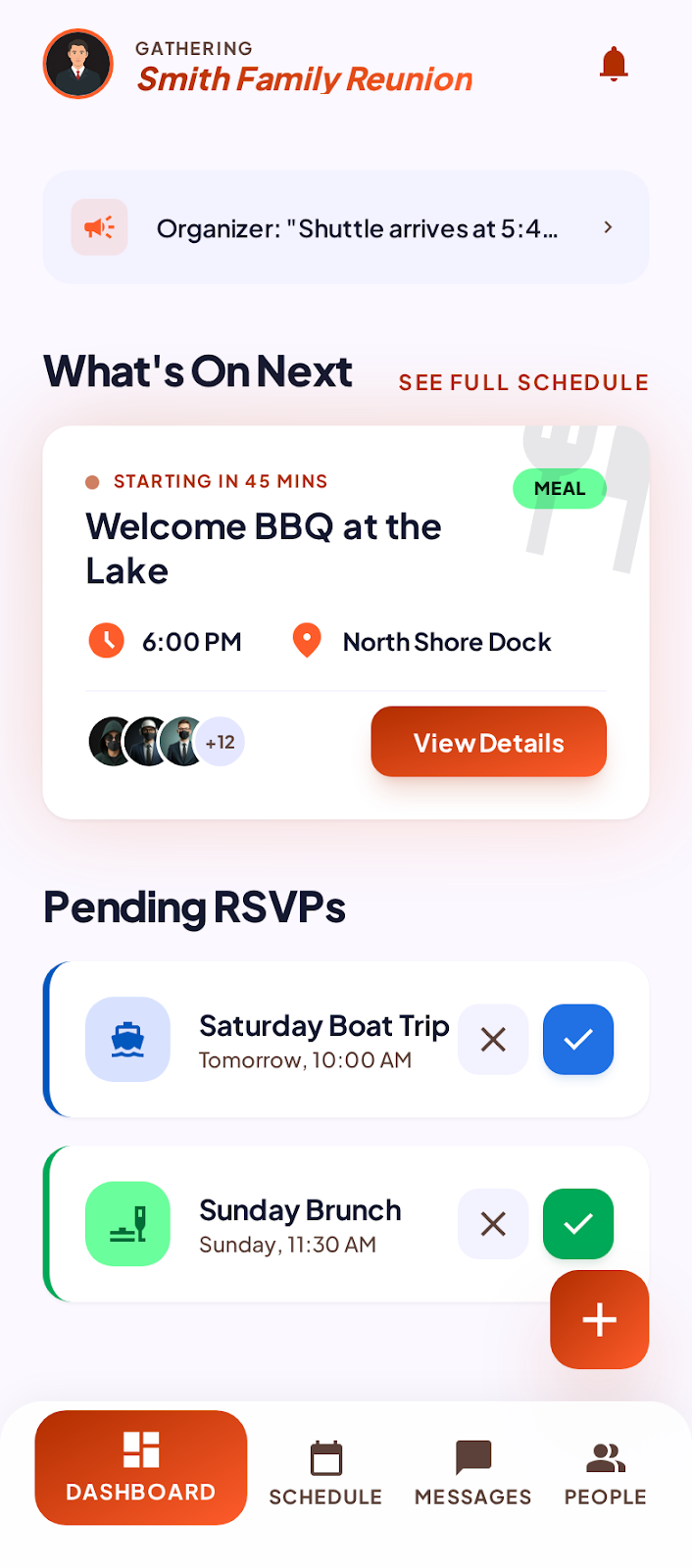Open the notifications bell
The width and height of the screenshot is (692, 1568).
(x=614, y=64)
